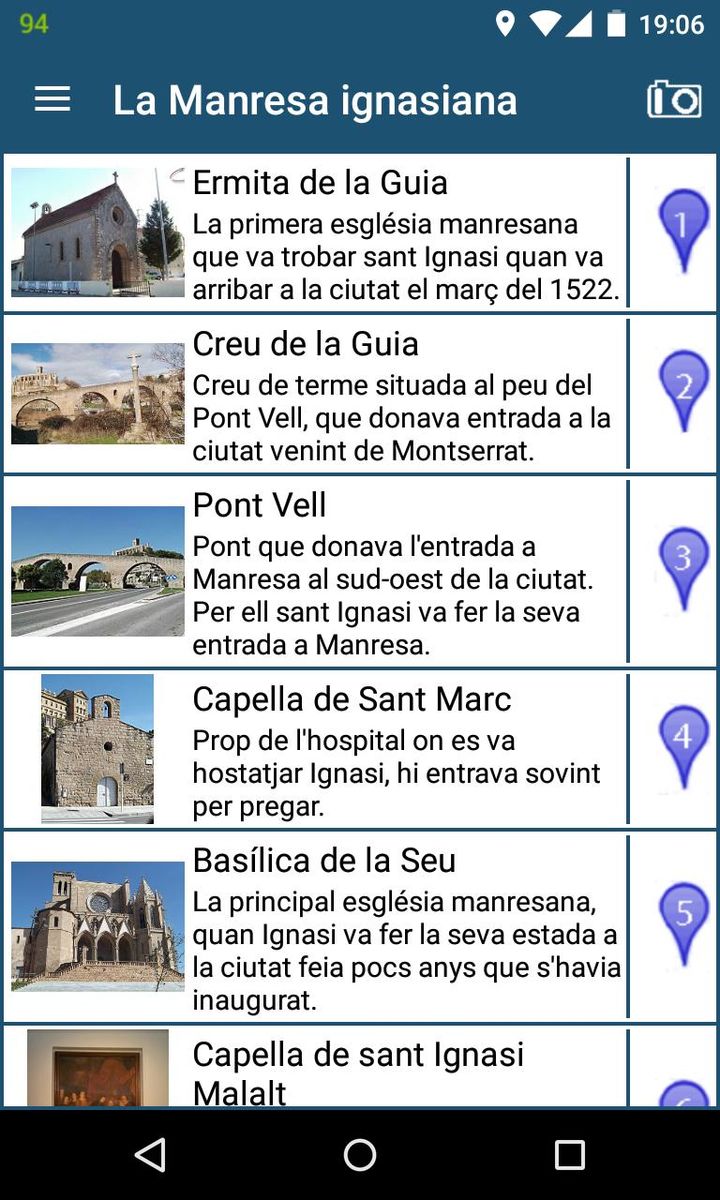View the Ermita de la Guia church photo

click(x=97, y=232)
